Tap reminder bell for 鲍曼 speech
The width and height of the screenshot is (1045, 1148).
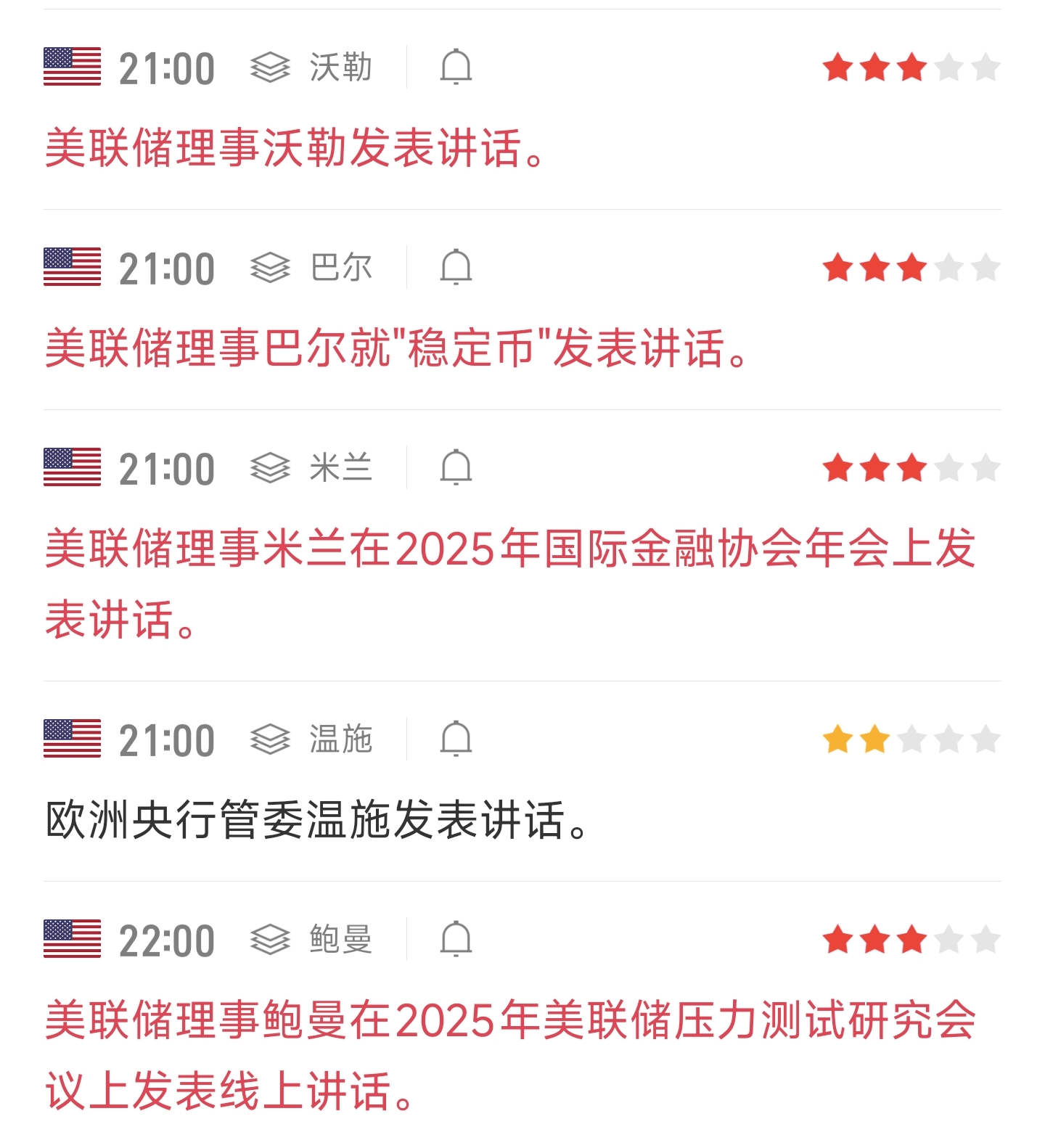pyautogui.click(x=456, y=940)
